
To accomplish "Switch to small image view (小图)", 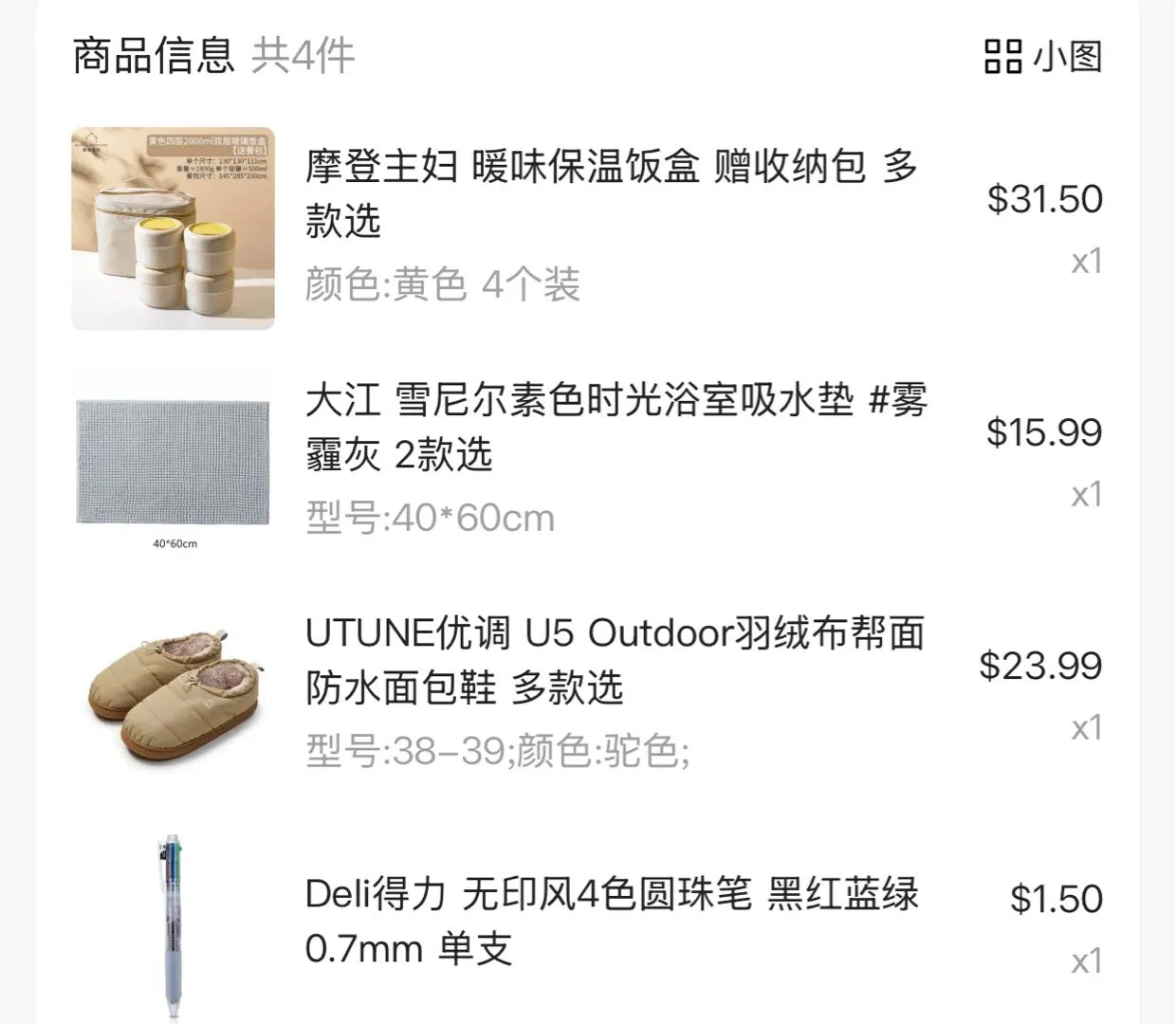I will click(1043, 56).
